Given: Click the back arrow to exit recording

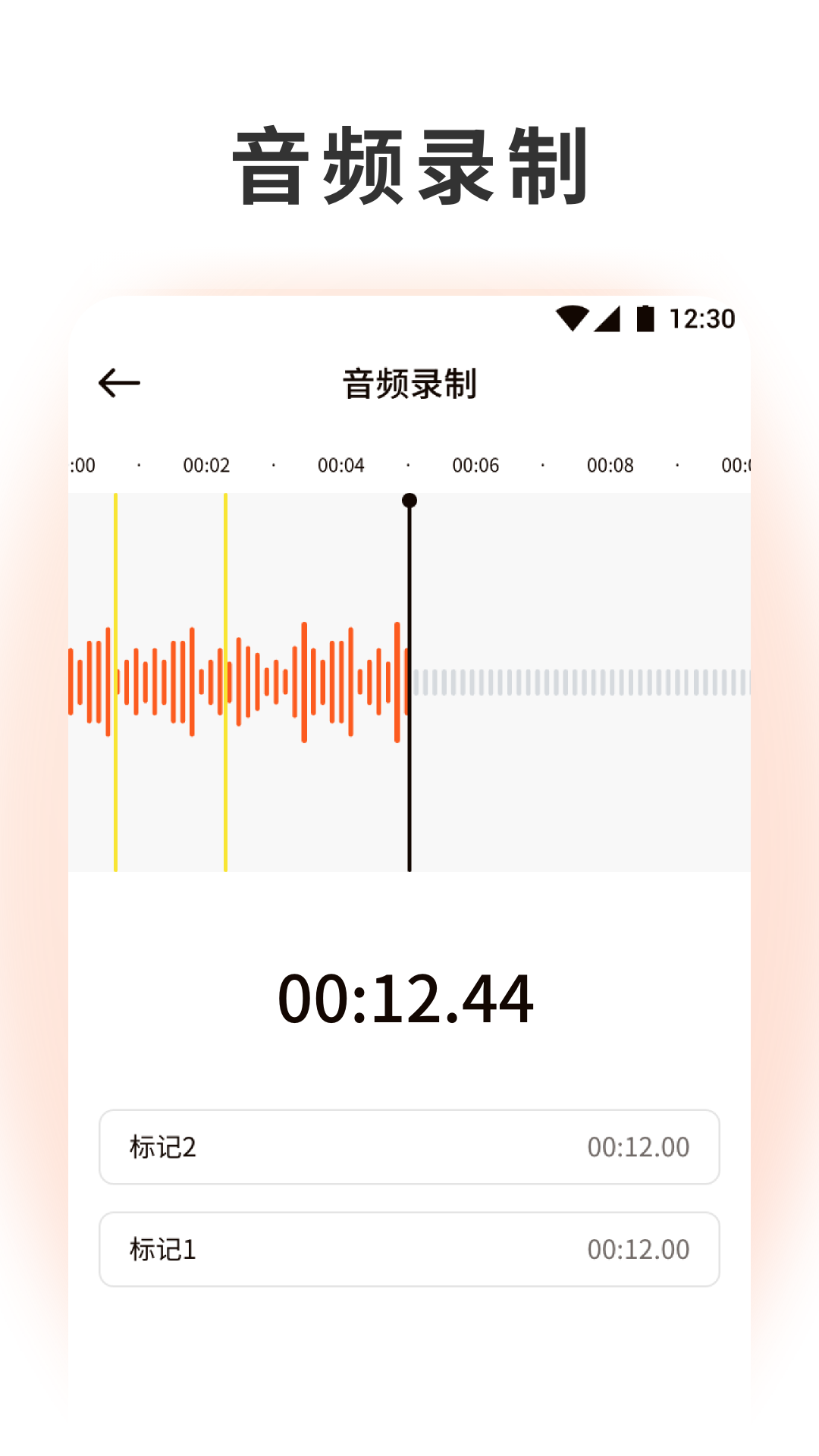Looking at the screenshot, I should point(118,383).
